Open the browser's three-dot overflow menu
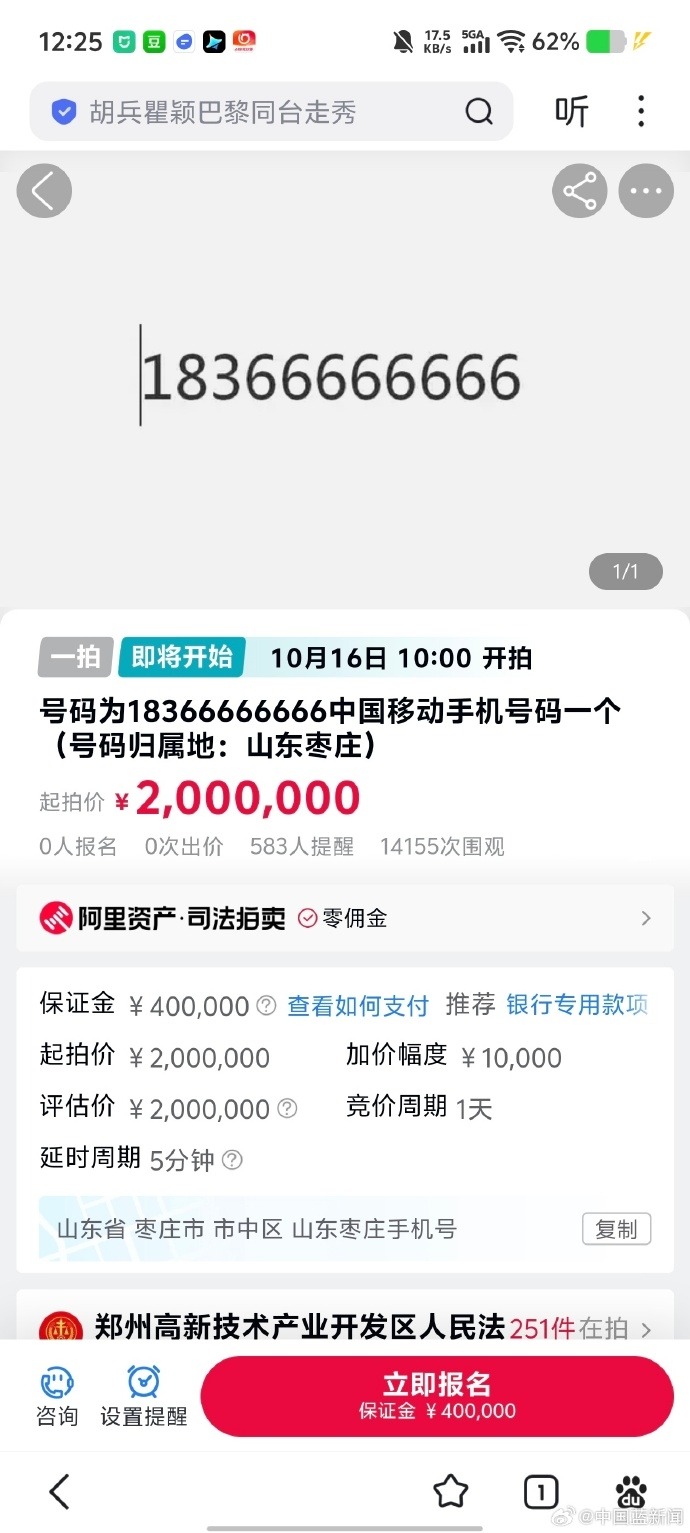This screenshot has height=1533, width=690. tap(641, 111)
